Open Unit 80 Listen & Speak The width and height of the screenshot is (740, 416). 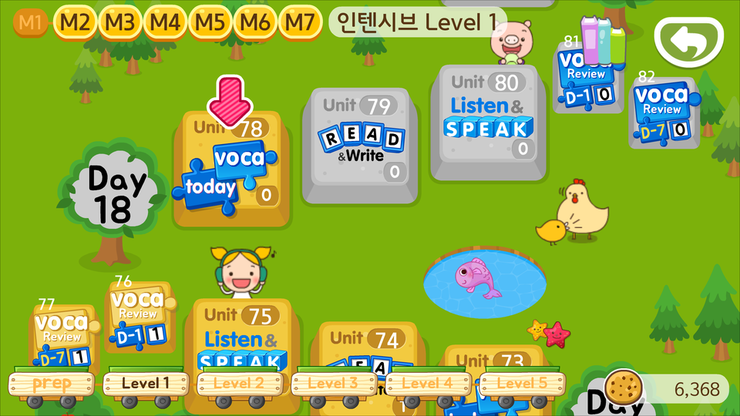(486, 118)
